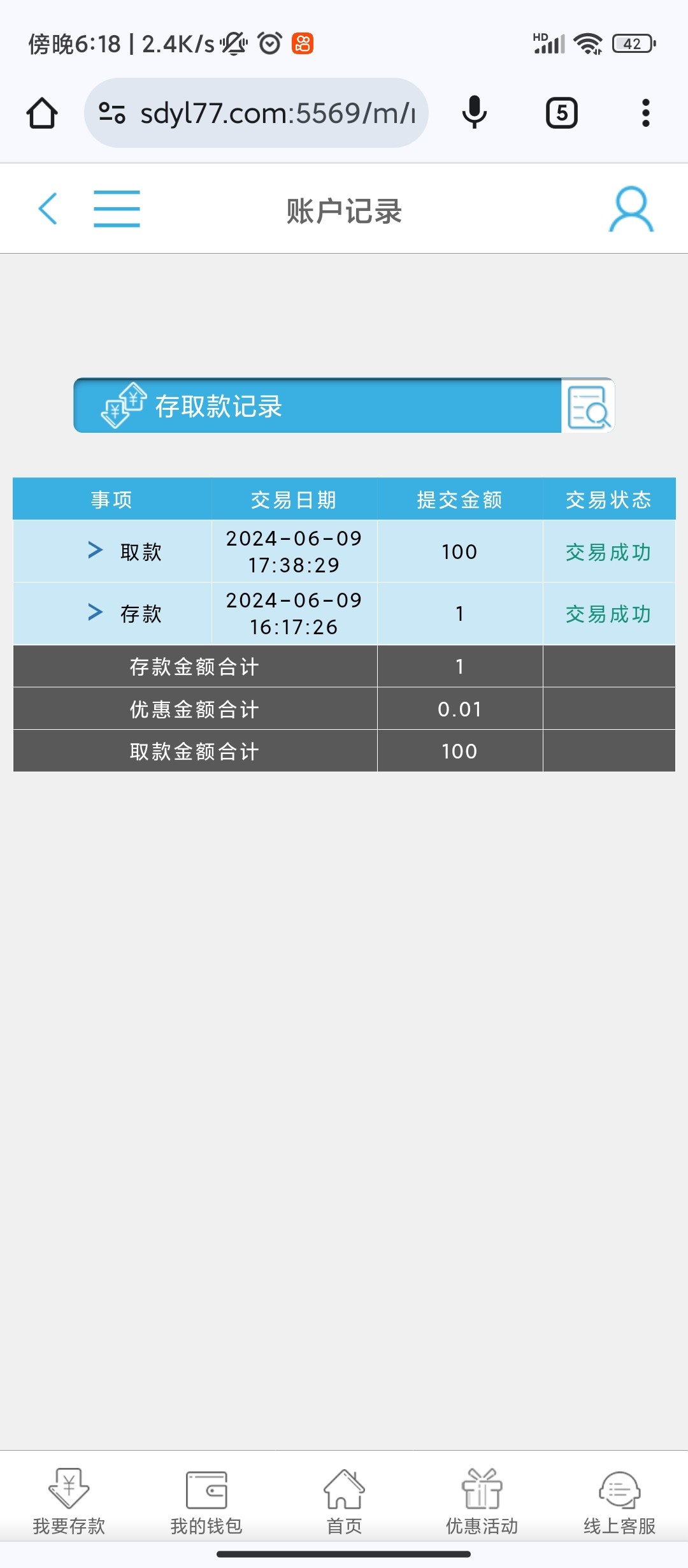Open the browser tab switcher
Viewport: 688px width, 1568px height.
561,113
